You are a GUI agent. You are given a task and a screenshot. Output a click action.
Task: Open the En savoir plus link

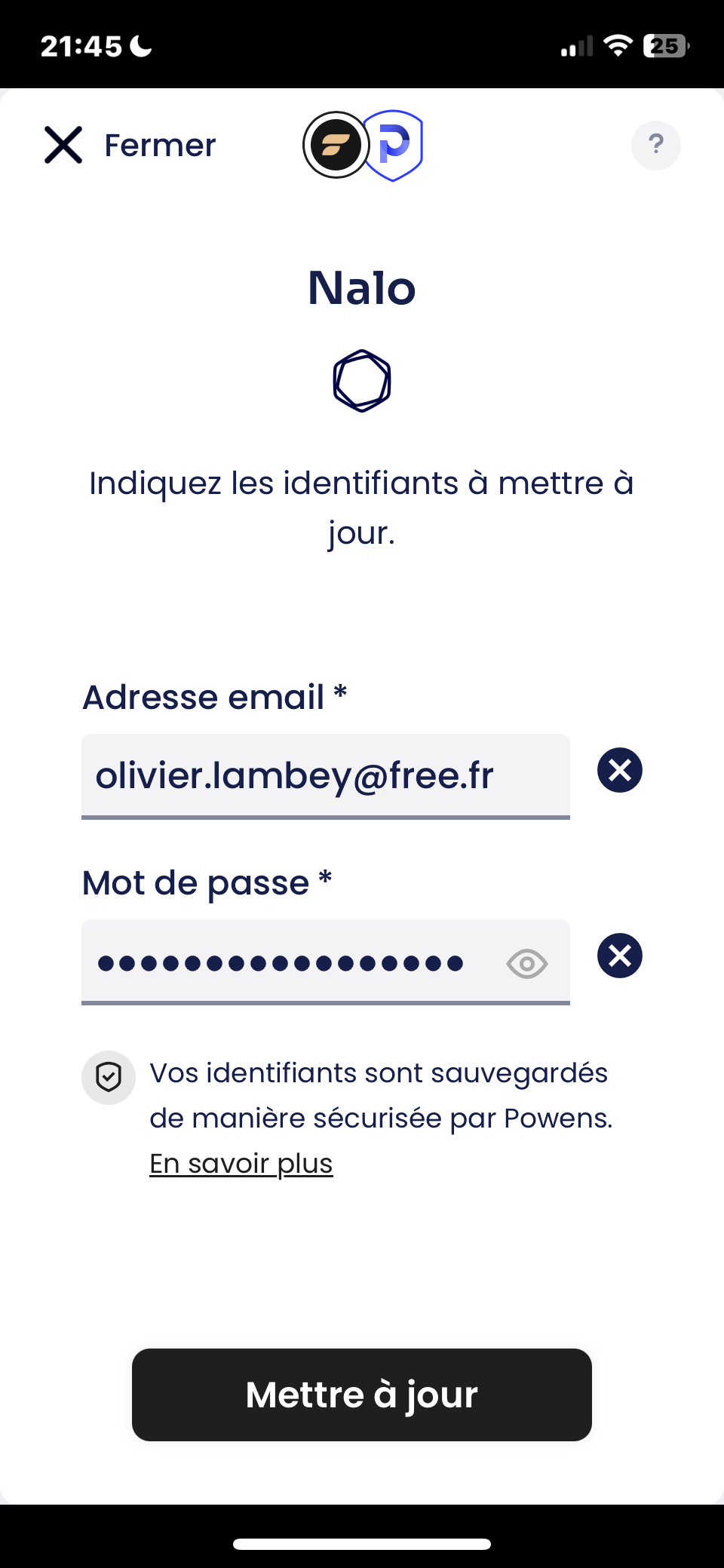coord(241,1164)
